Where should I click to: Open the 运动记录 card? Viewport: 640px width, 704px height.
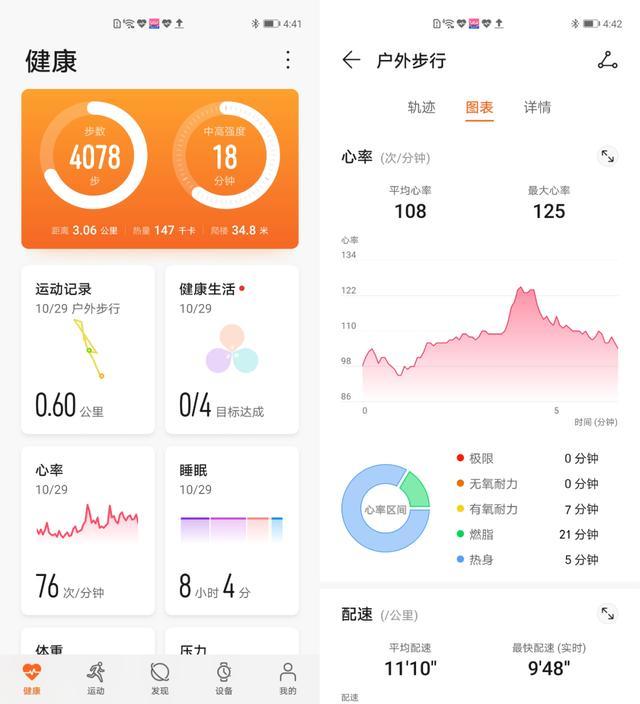(88, 349)
